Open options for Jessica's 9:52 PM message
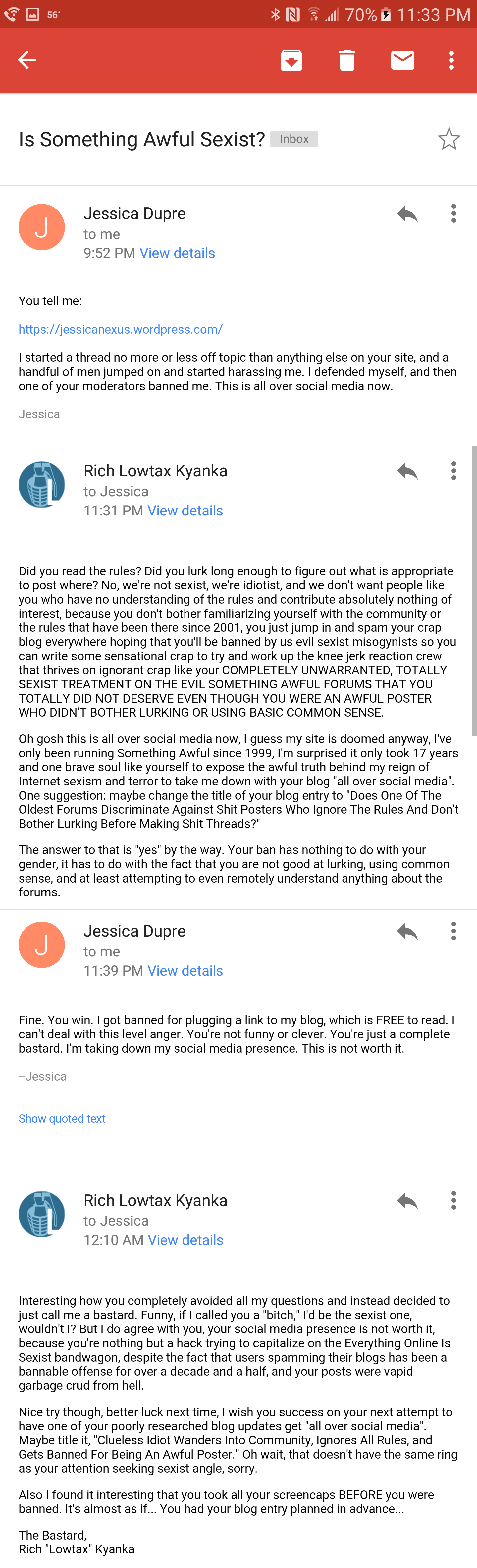 453,214
